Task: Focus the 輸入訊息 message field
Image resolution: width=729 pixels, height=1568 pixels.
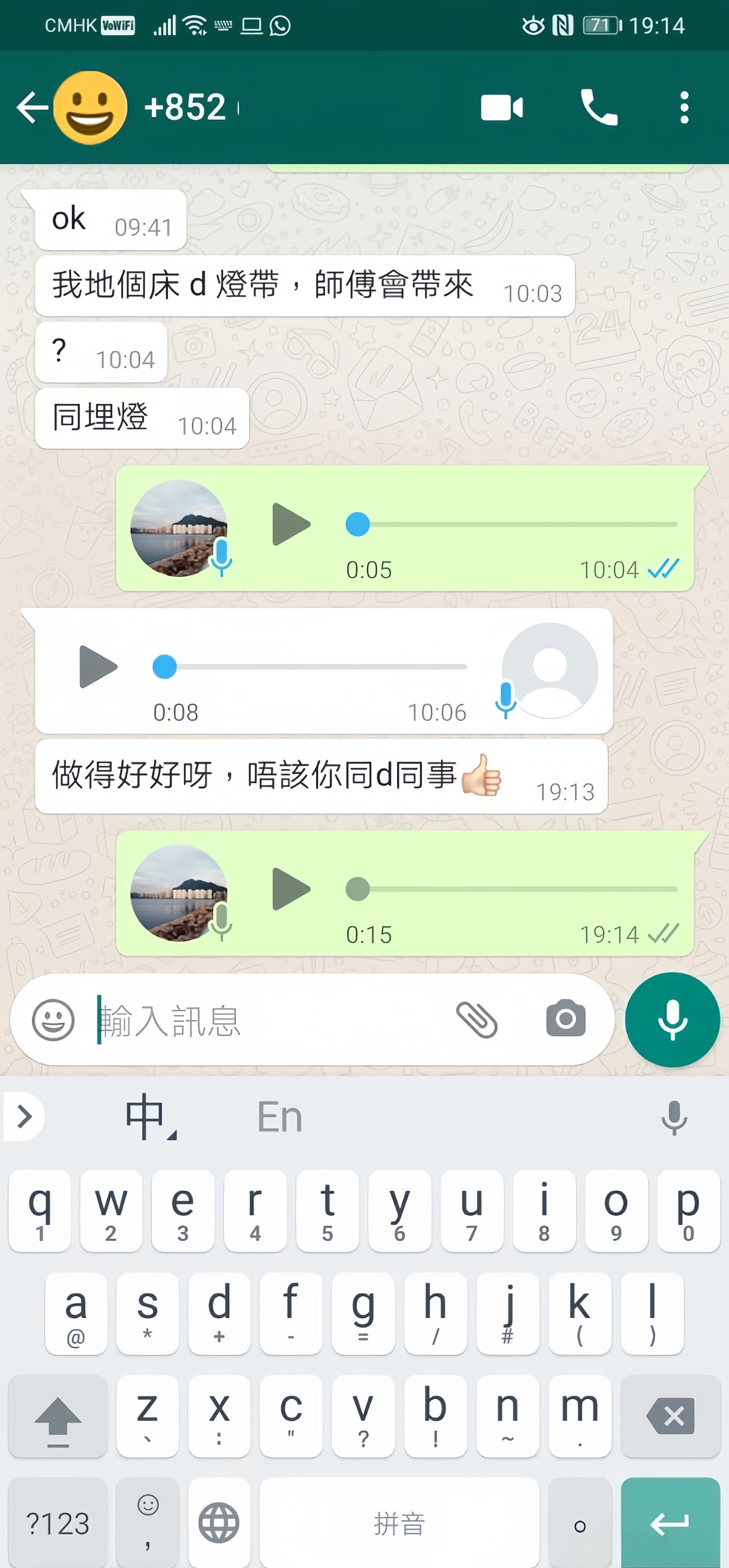Action: point(268,1020)
